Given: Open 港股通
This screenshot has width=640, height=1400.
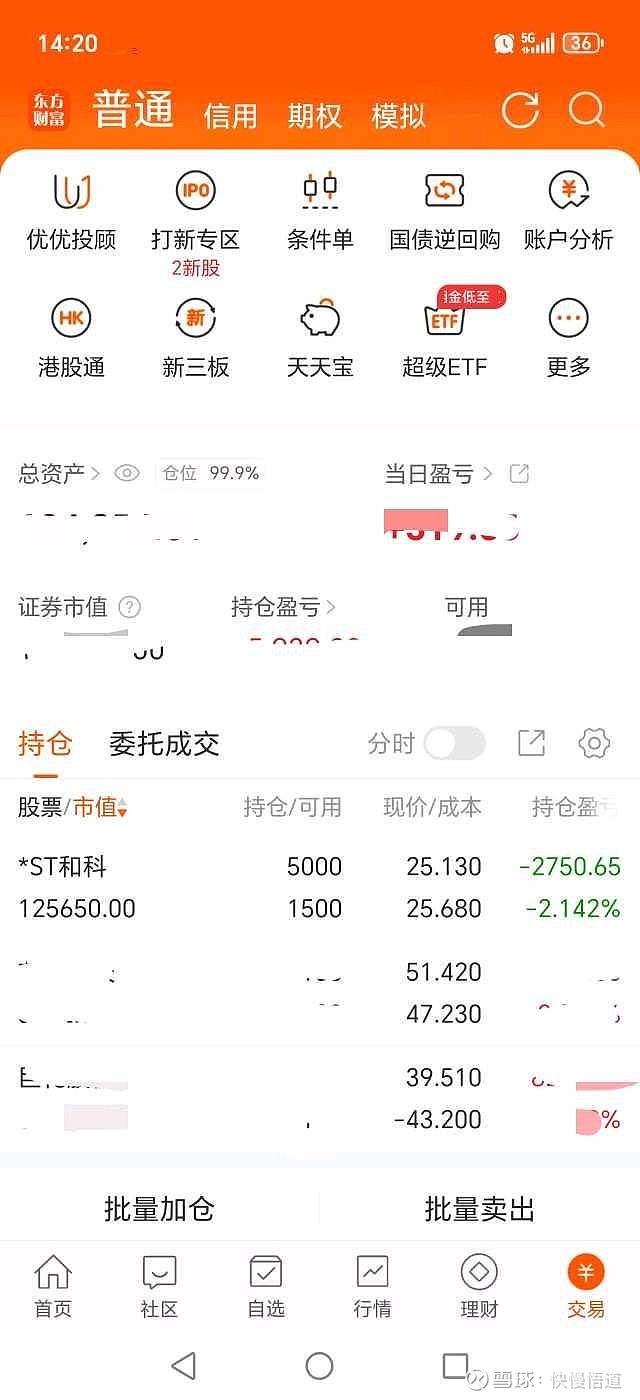Looking at the screenshot, I should click(71, 340).
